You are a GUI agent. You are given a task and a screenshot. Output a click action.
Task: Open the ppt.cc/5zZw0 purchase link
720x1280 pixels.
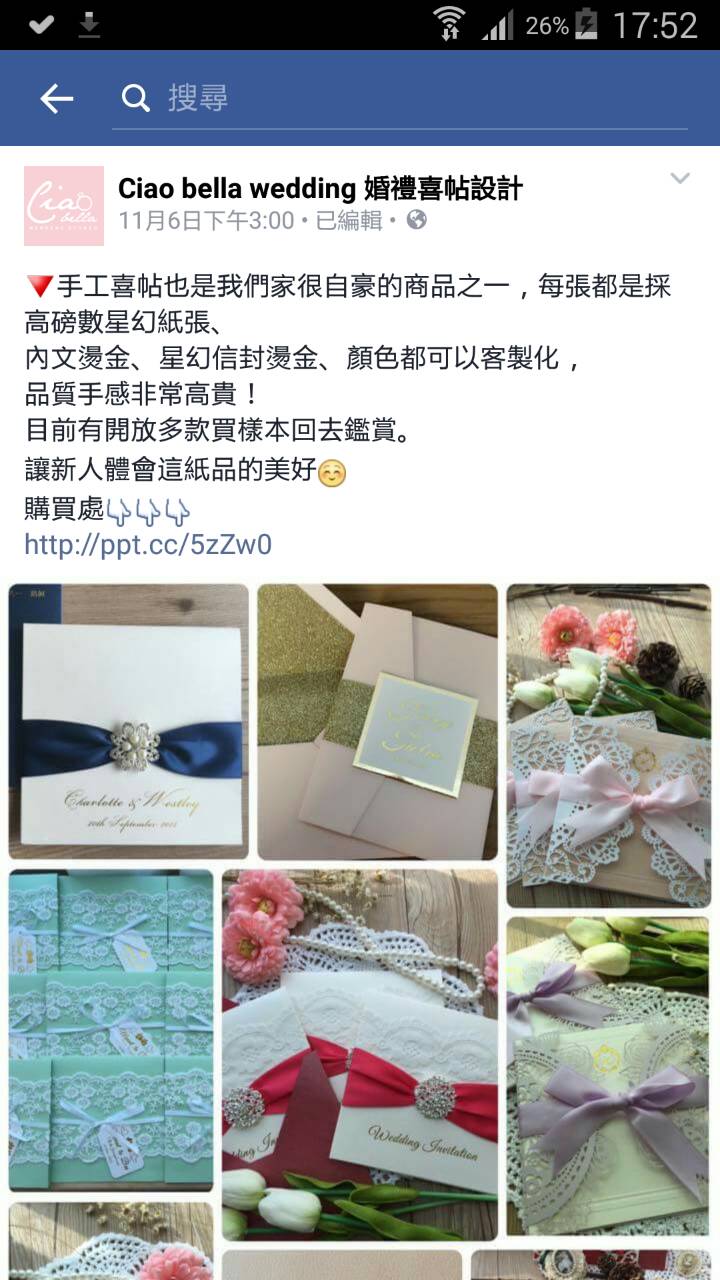pos(148,545)
